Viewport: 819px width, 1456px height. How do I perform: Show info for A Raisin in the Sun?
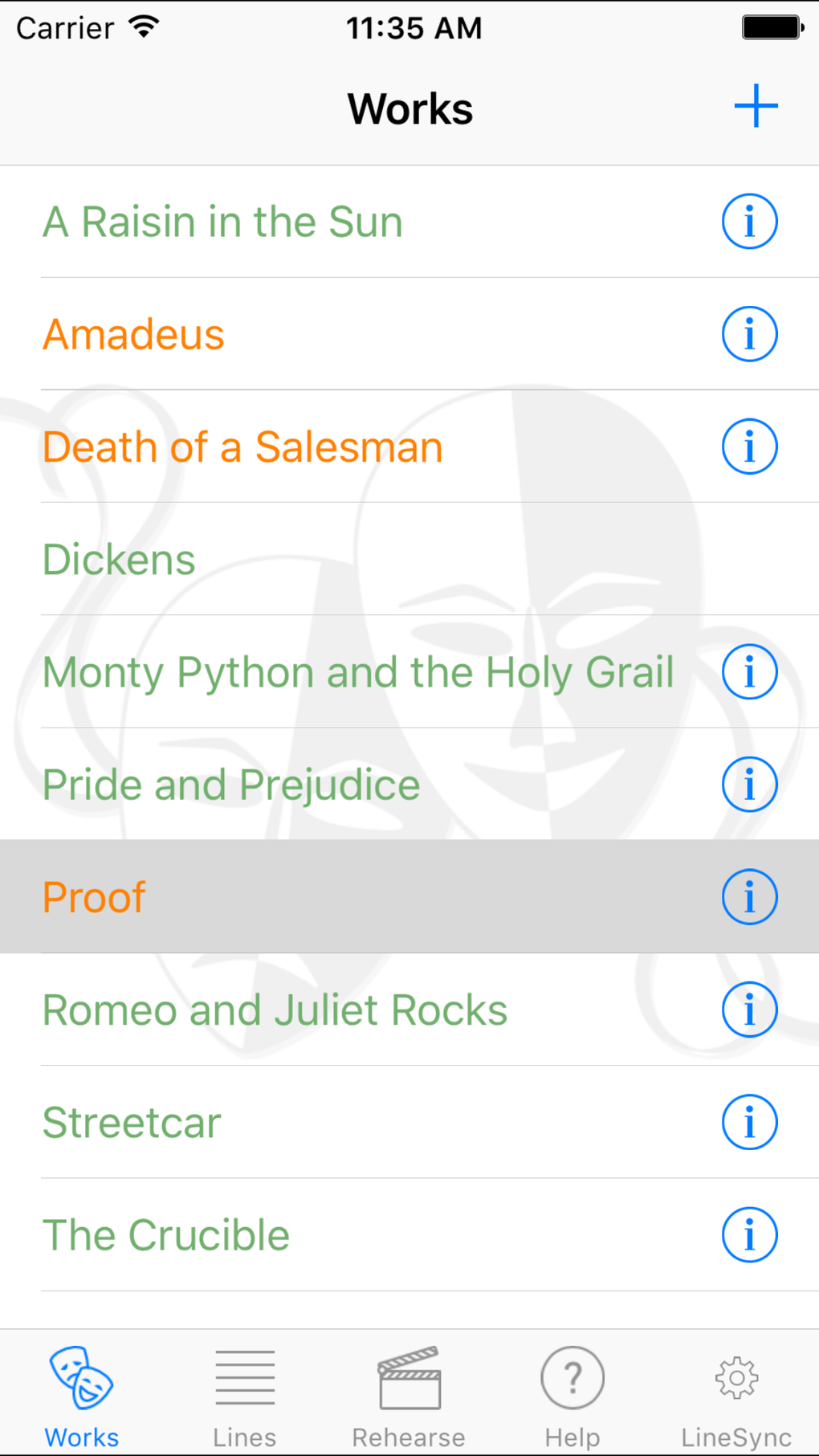point(749,222)
